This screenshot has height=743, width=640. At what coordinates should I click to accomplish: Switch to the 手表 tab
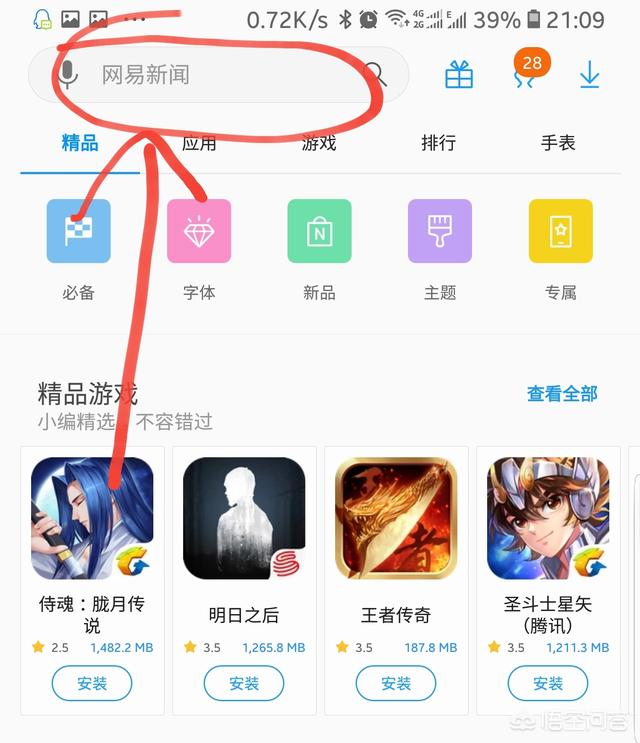click(x=558, y=143)
